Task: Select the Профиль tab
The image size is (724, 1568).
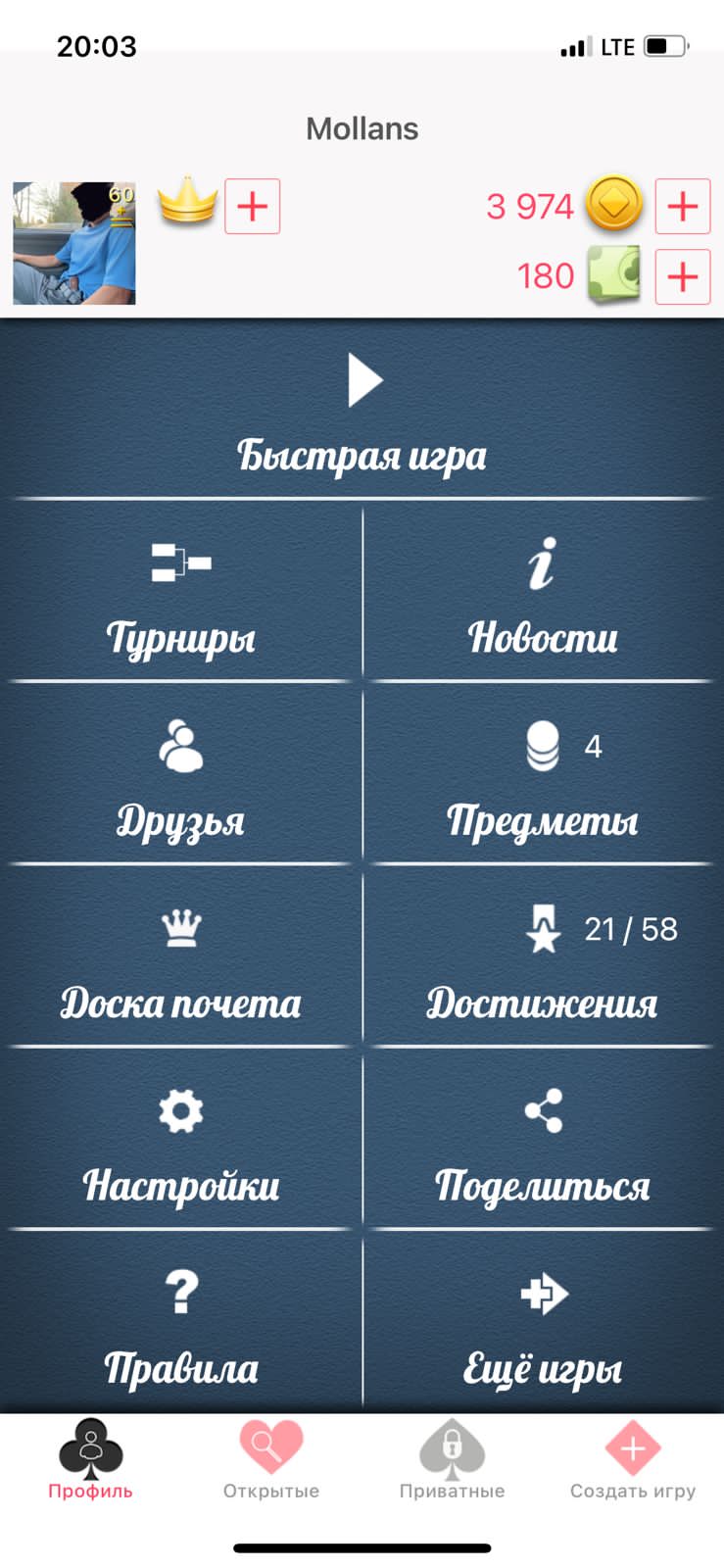Action: (90, 1460)
